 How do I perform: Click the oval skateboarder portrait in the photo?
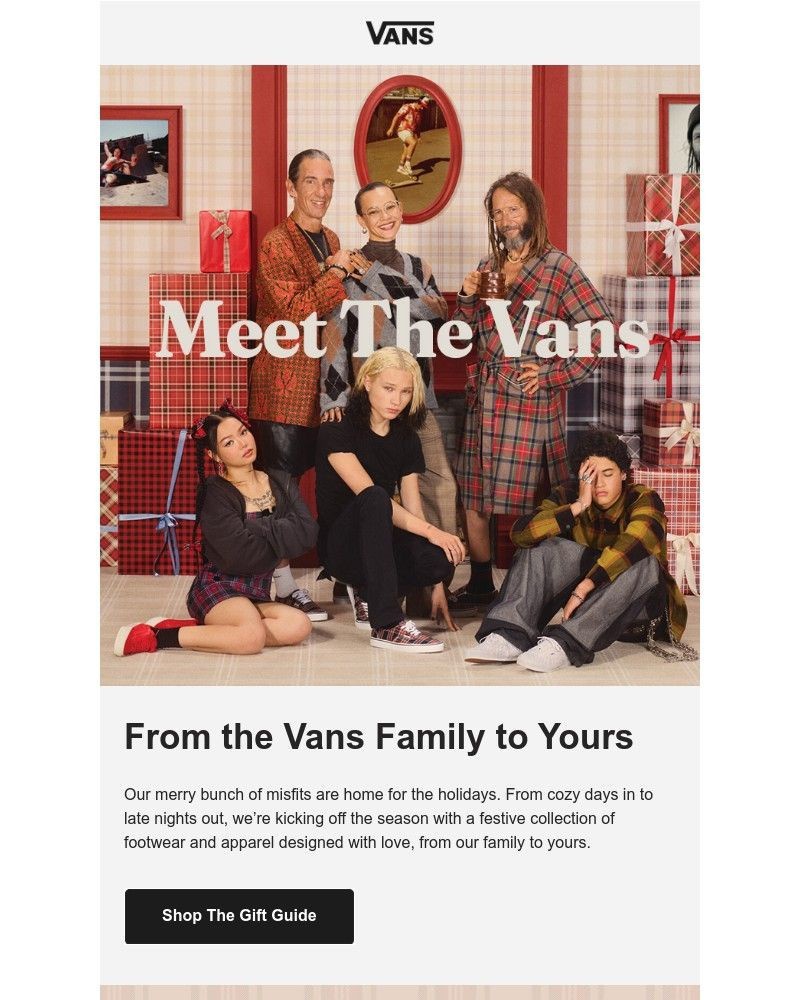[x=404, y=152]
